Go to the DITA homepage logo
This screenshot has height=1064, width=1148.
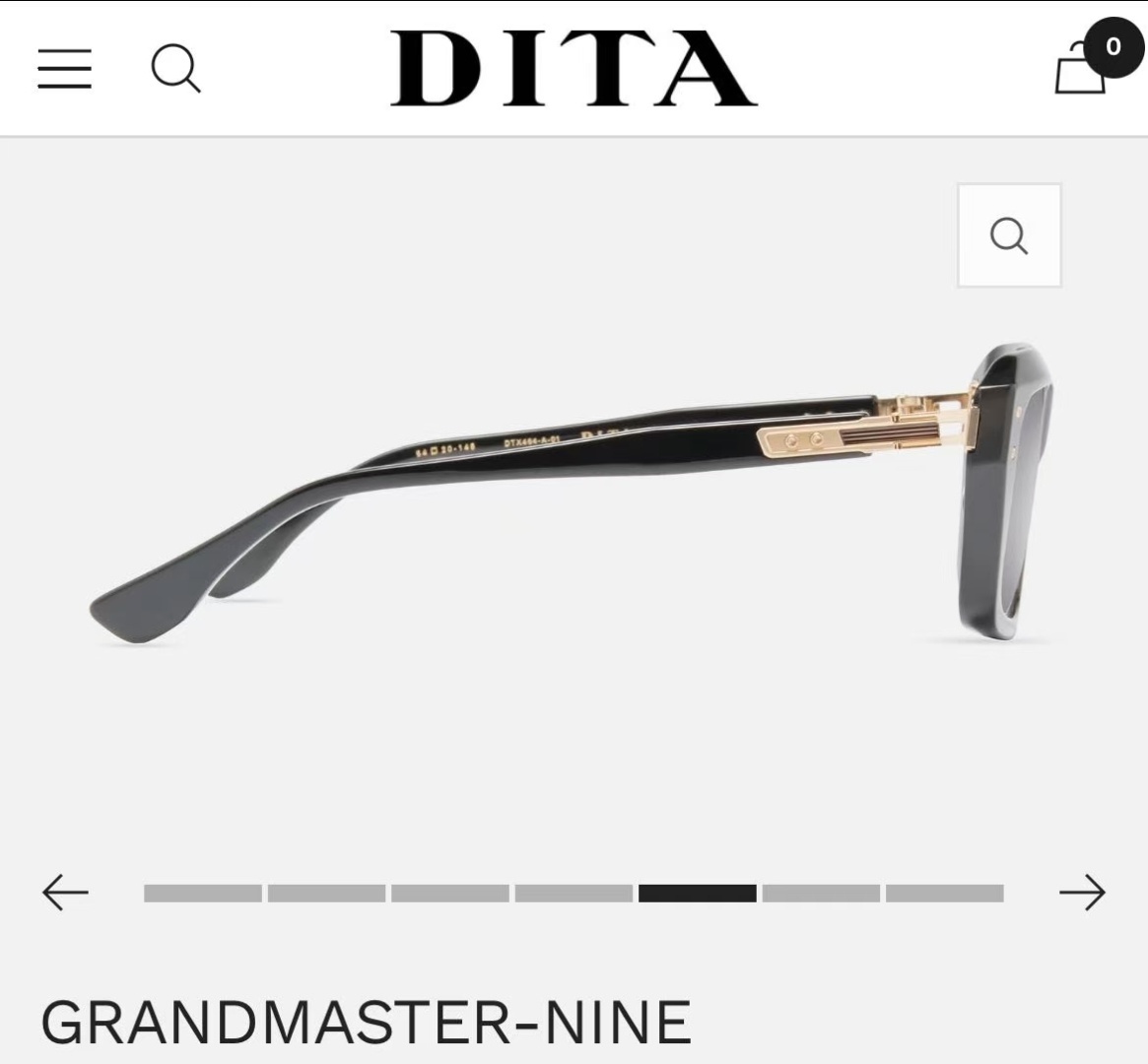pyautogui.click(x=574, y=68)
